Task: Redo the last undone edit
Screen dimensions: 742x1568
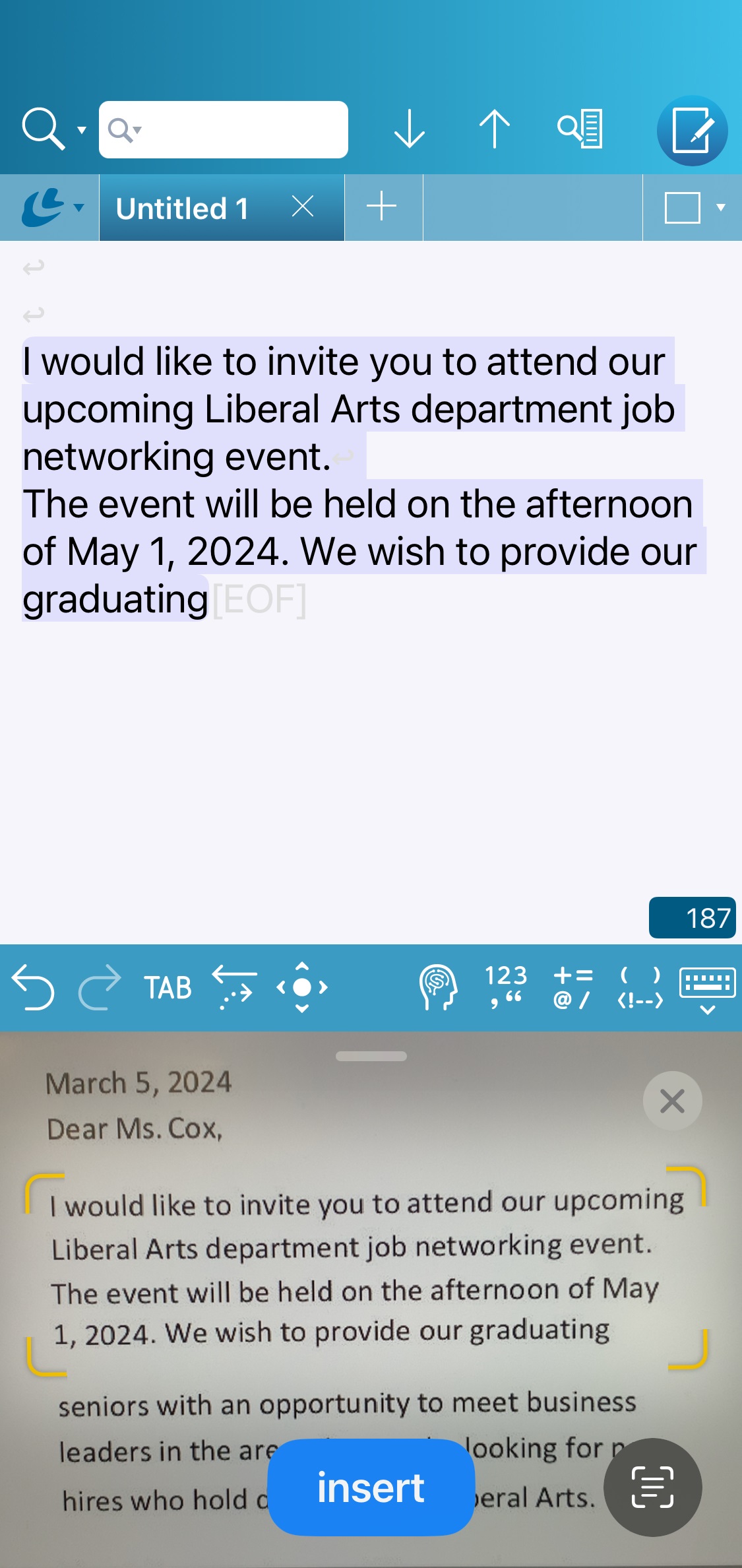Action: pyautogui.click(x=100, y=987)
